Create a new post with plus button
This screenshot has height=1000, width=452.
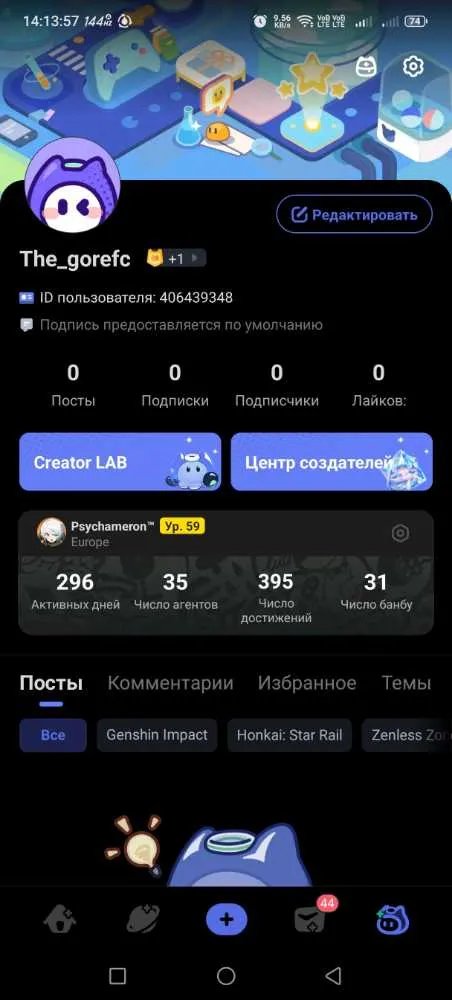click(x=226, y=920)
